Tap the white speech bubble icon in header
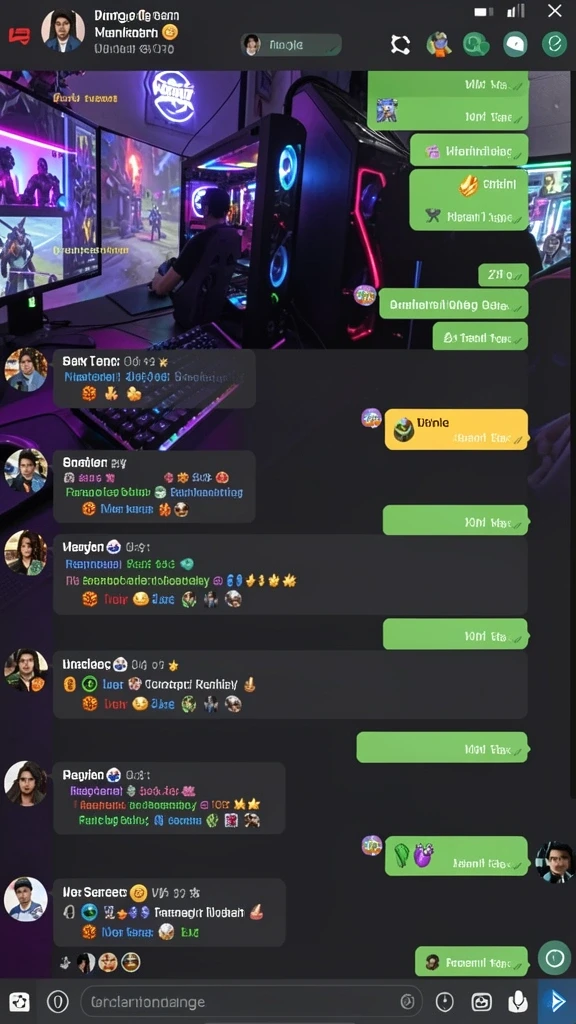This screenshot has height=1024, width=576. click(x=515, y=44)
